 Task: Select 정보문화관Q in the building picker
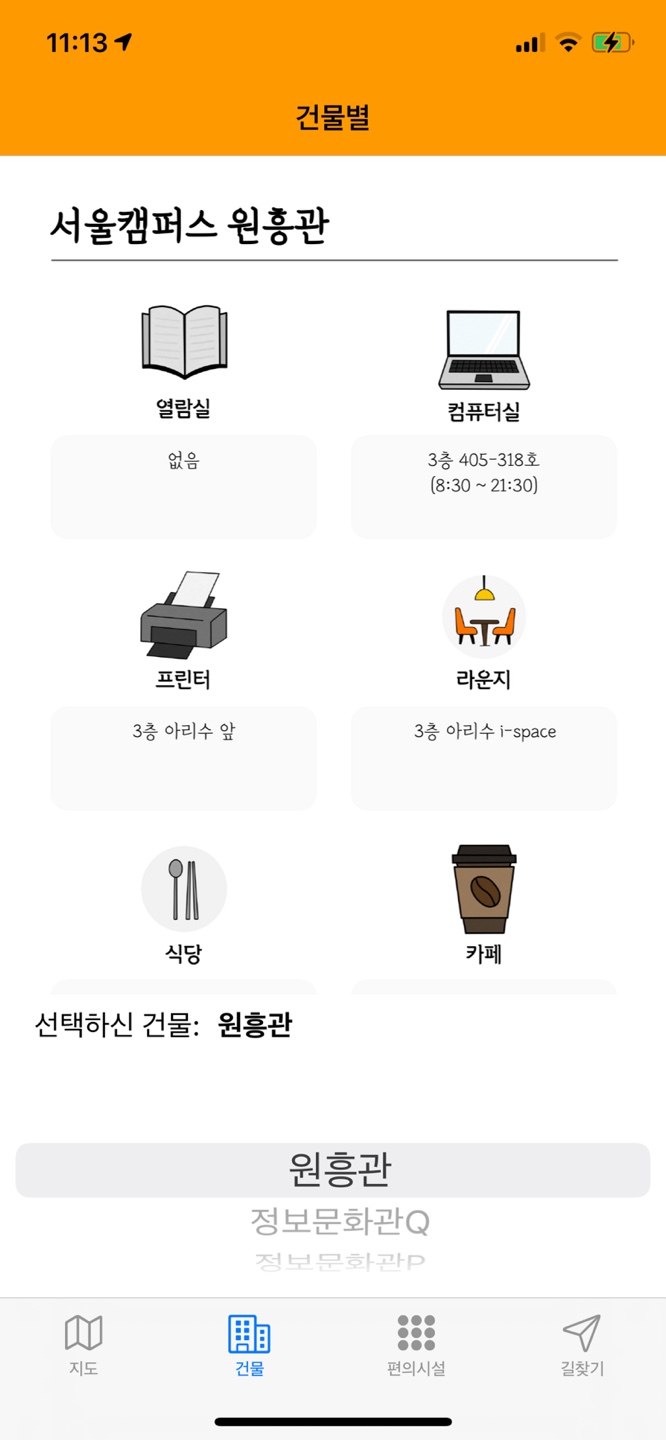coord(339,1221)
